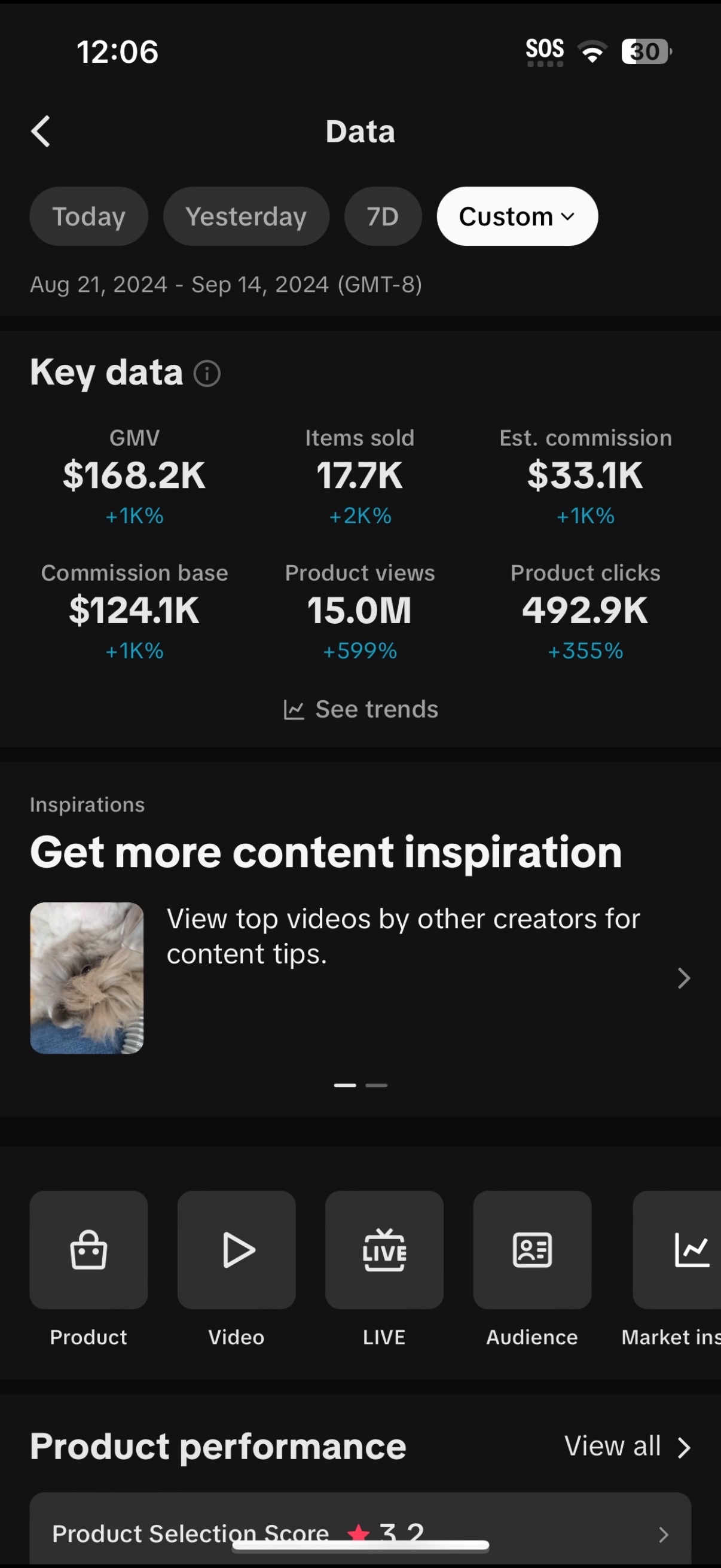This screenshot has width=721, height=1568.
Task: View Audience insights
Action: (x=531, y=1251)
